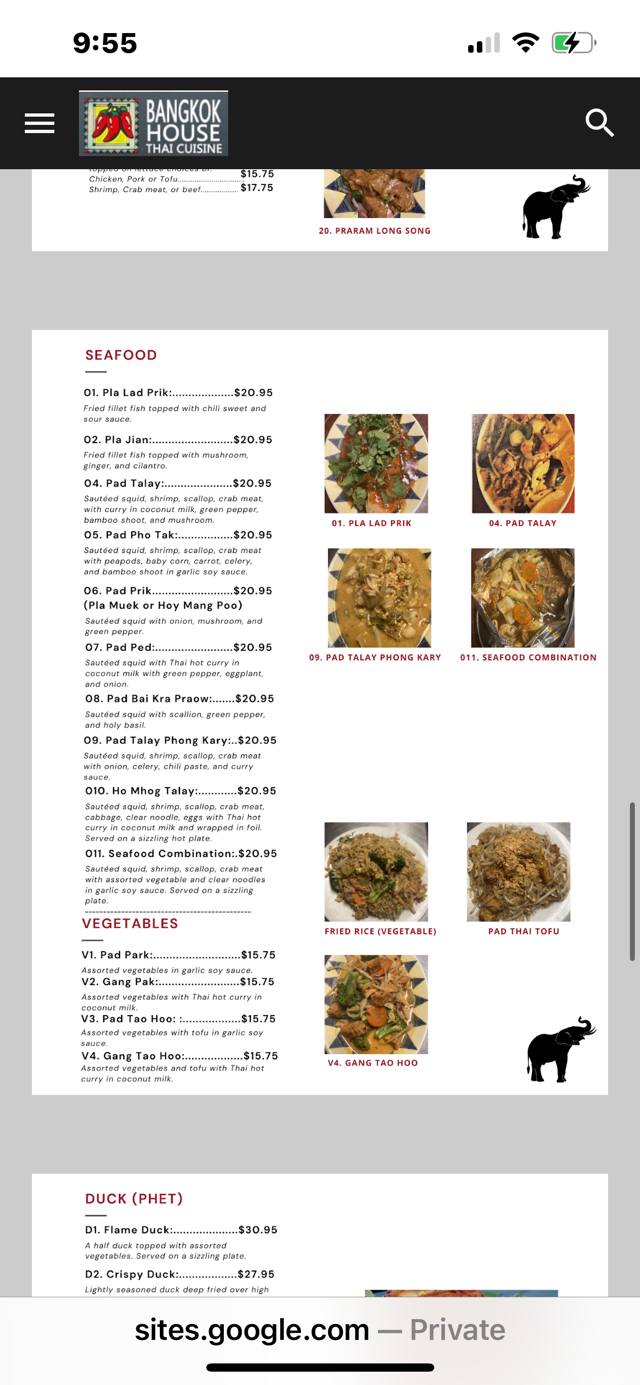This screenshot has width=640, height=1385.
Task: Go to Bangkok House home via logo
Action: tap(154, 124)
